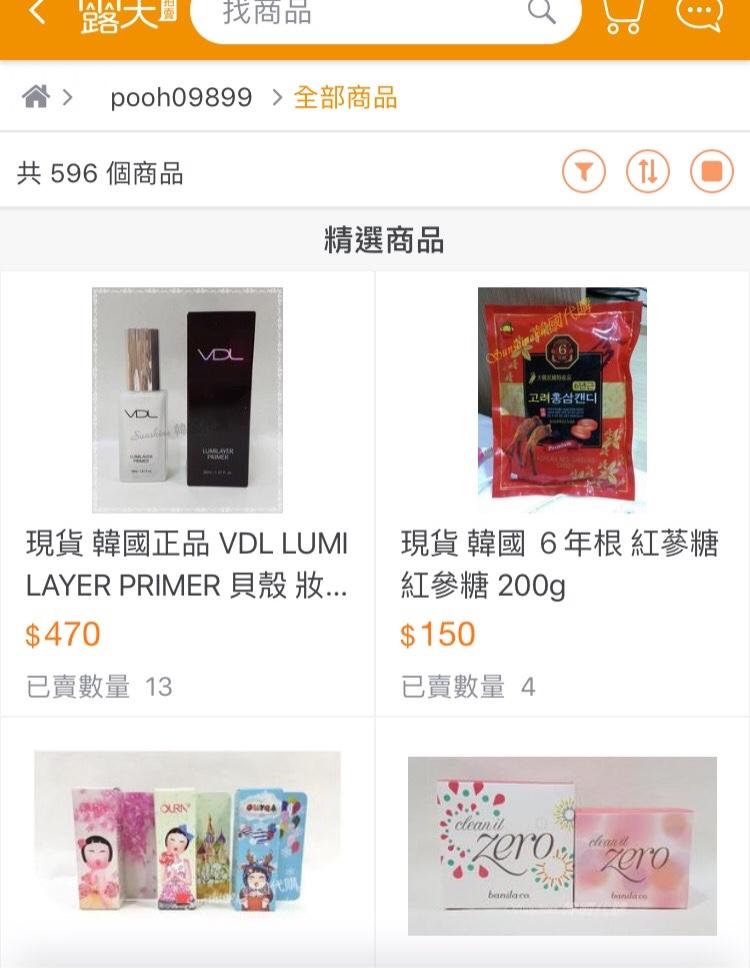Switch the product layout view

tap(711, 172)
